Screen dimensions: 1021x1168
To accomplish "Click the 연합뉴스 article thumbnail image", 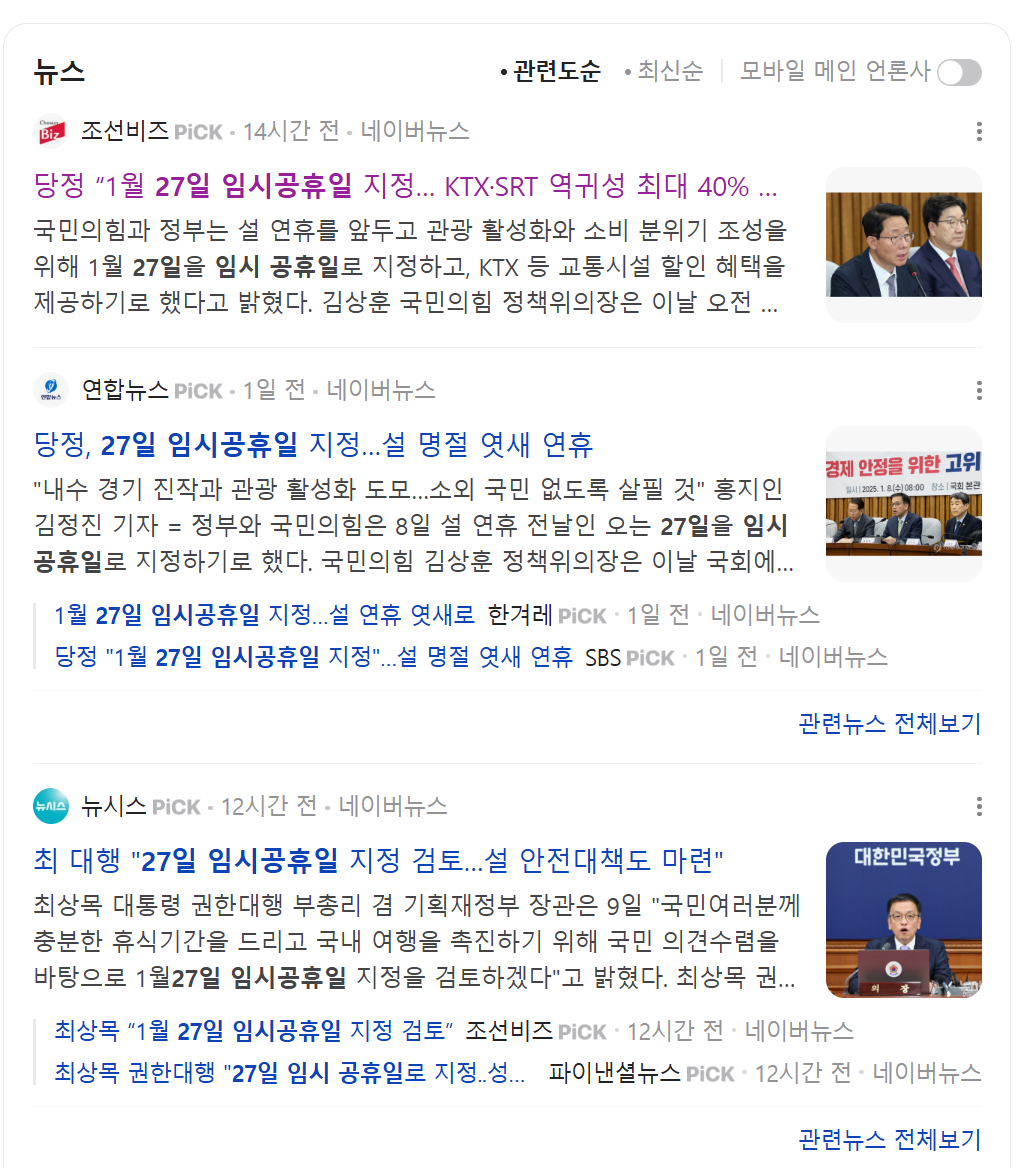I will point(903,504).
